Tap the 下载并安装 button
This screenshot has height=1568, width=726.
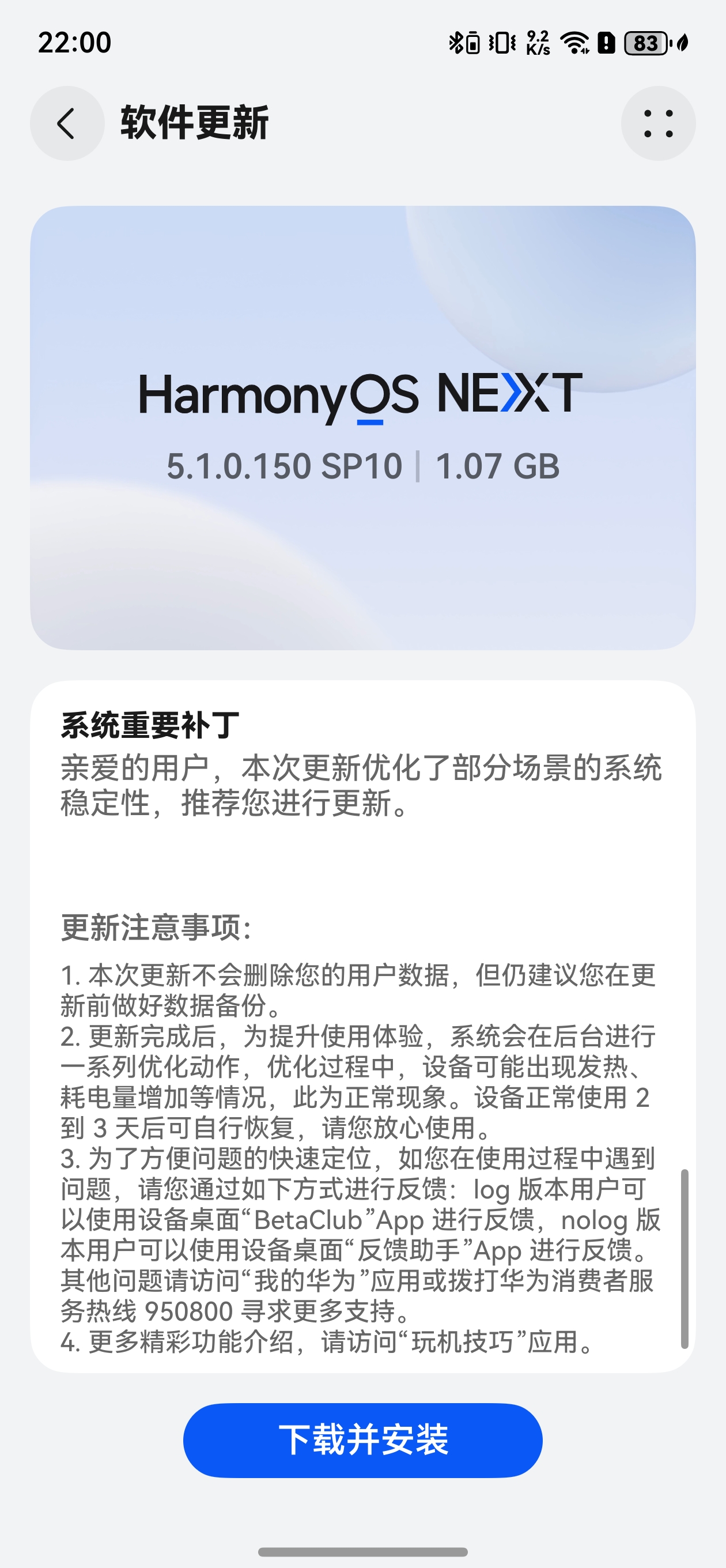pos(362,1439)
